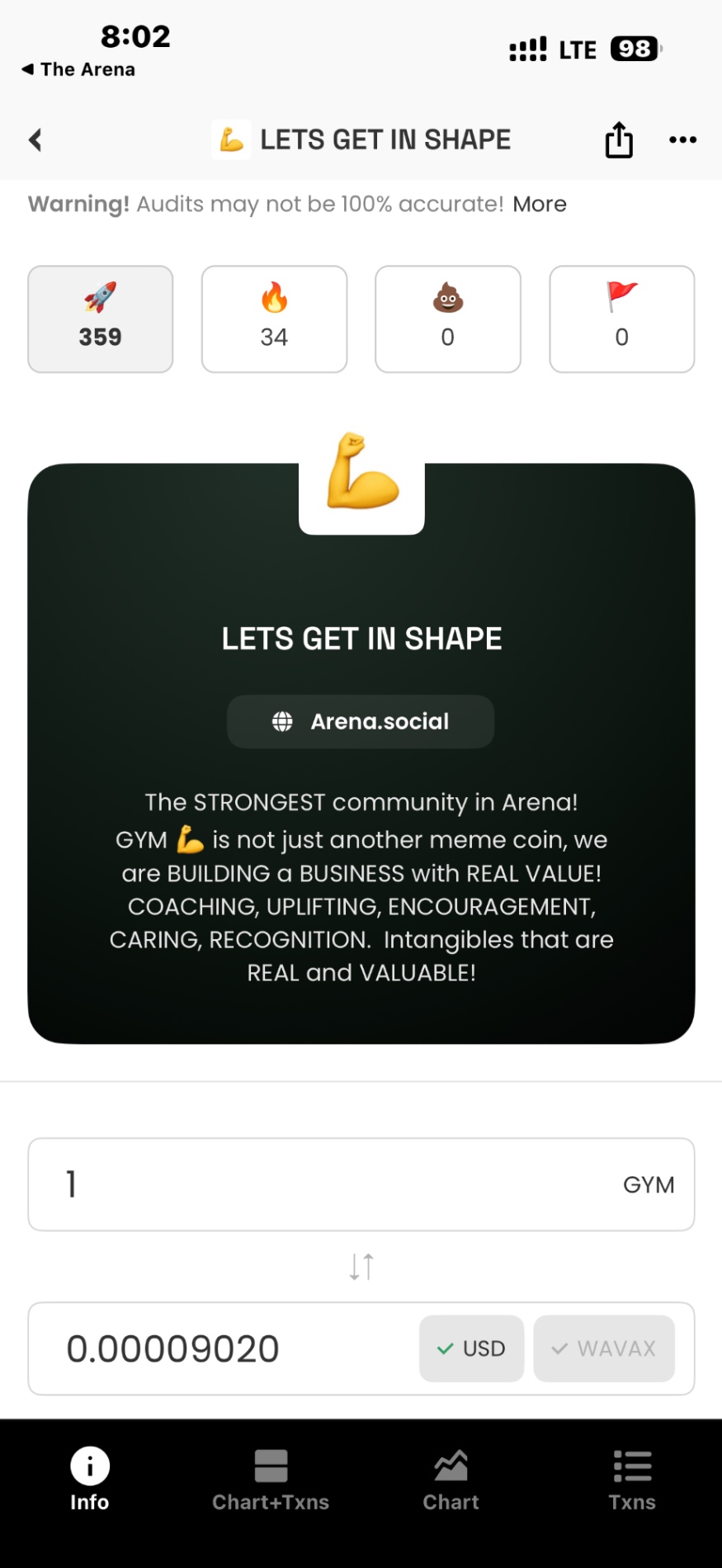722x1568 pixels.
Task: Swap conversion direction with the arrows
Action: pos(361,1266)
